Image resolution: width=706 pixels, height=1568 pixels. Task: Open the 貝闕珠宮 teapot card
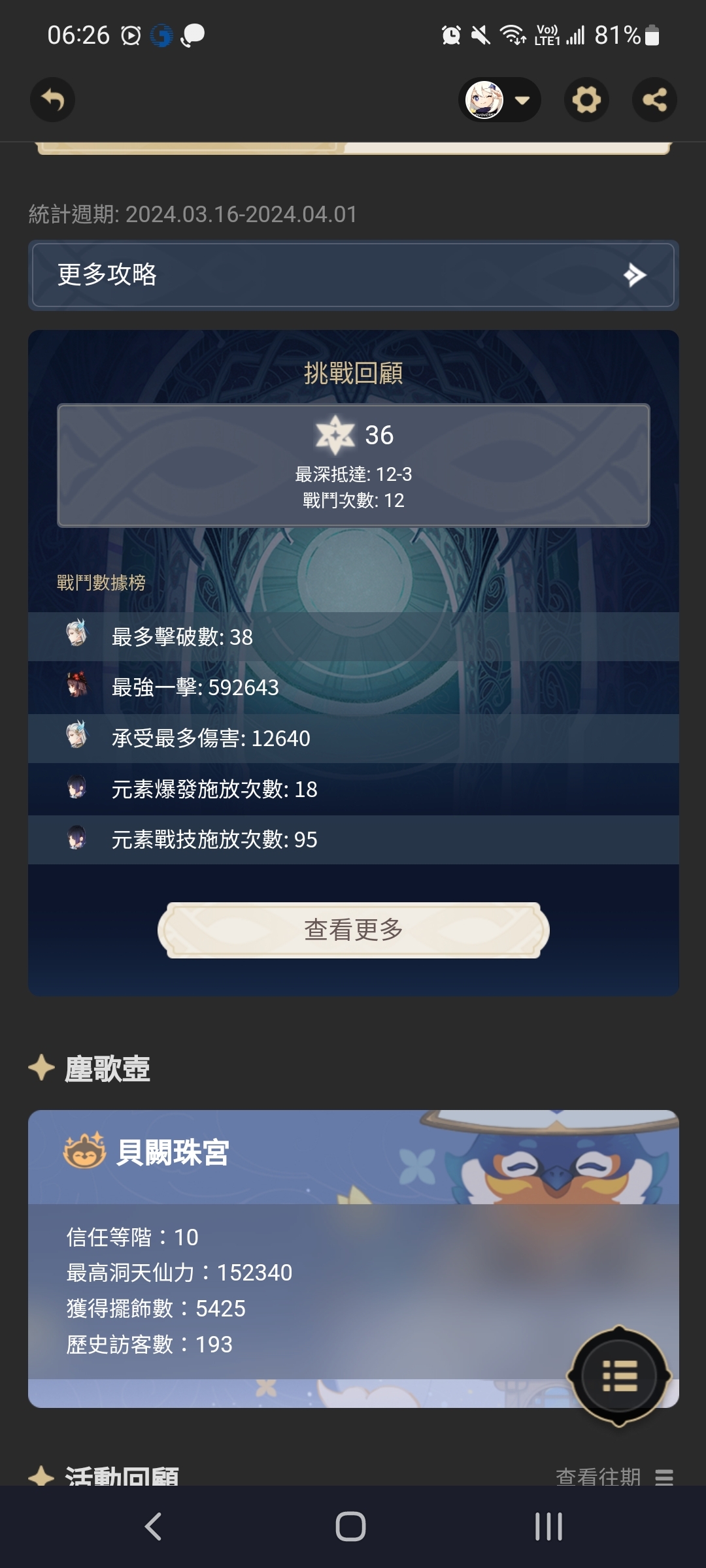[x=353, y=1258]
